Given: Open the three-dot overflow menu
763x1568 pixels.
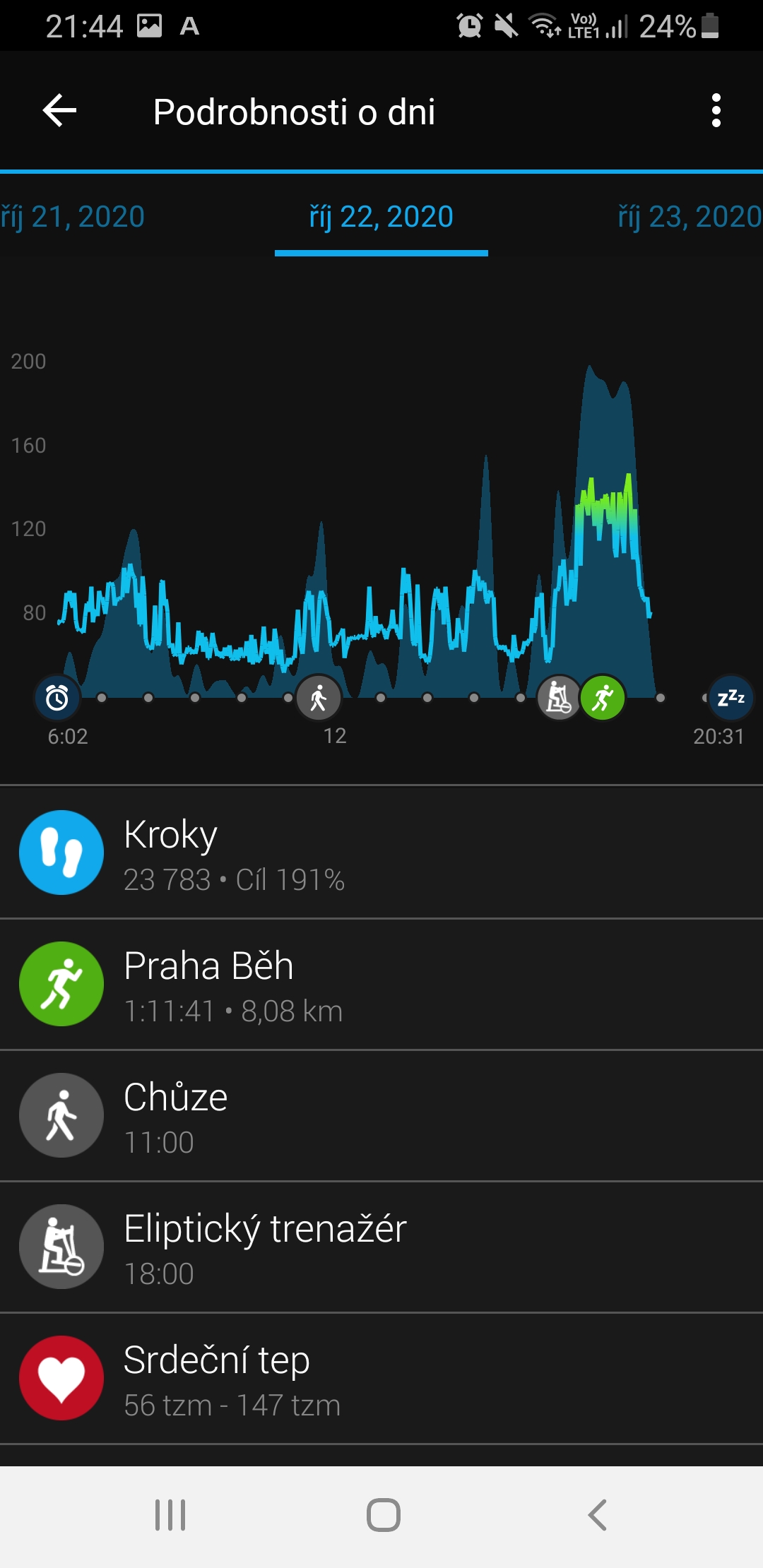Looking at the screenshot, I should pos(716,111).
